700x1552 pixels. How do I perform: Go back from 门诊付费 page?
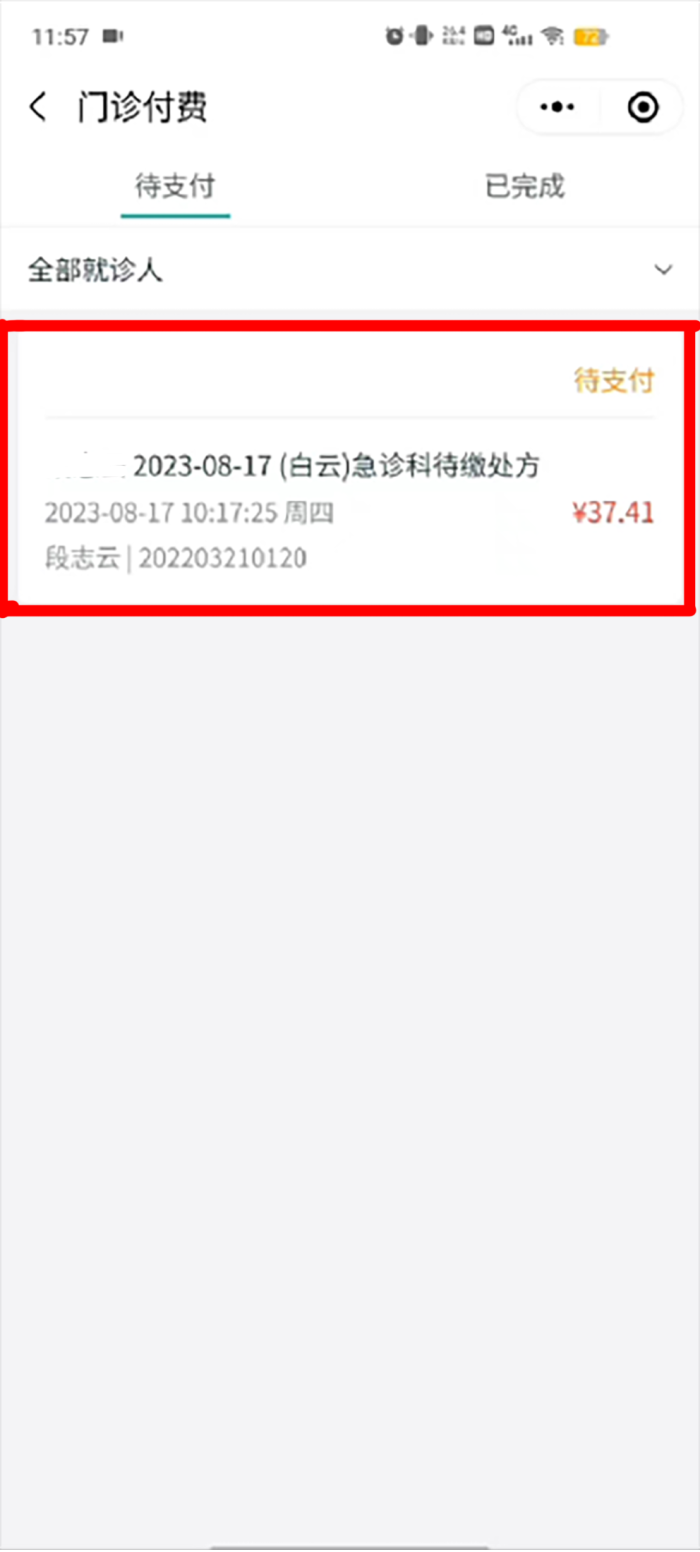click(x=38, y=107)
